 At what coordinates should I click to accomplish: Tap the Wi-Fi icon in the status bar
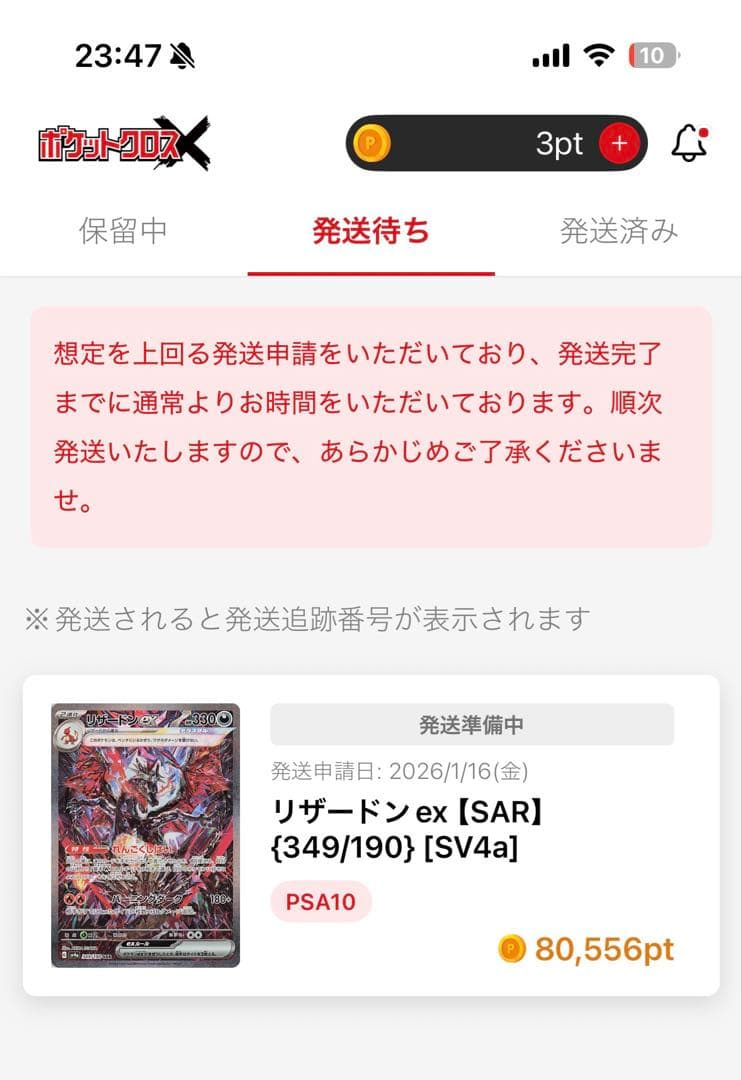coord(597,54)
